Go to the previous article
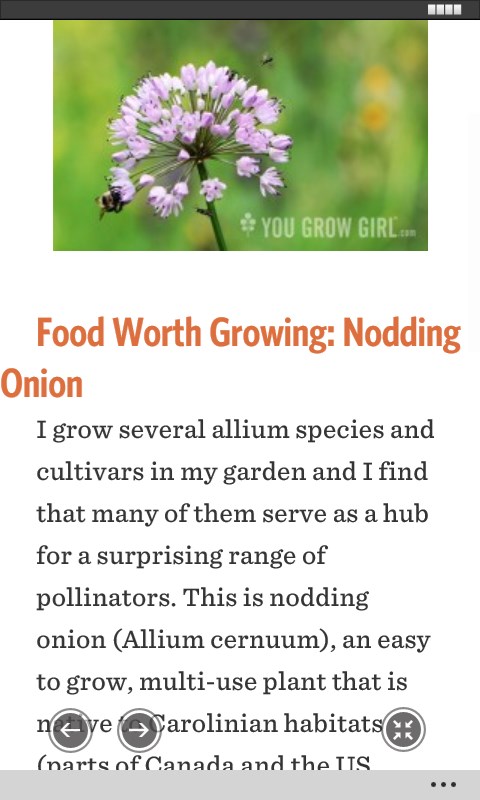The height and width of the screenshot is (800, 480). [x=70, y=730]
